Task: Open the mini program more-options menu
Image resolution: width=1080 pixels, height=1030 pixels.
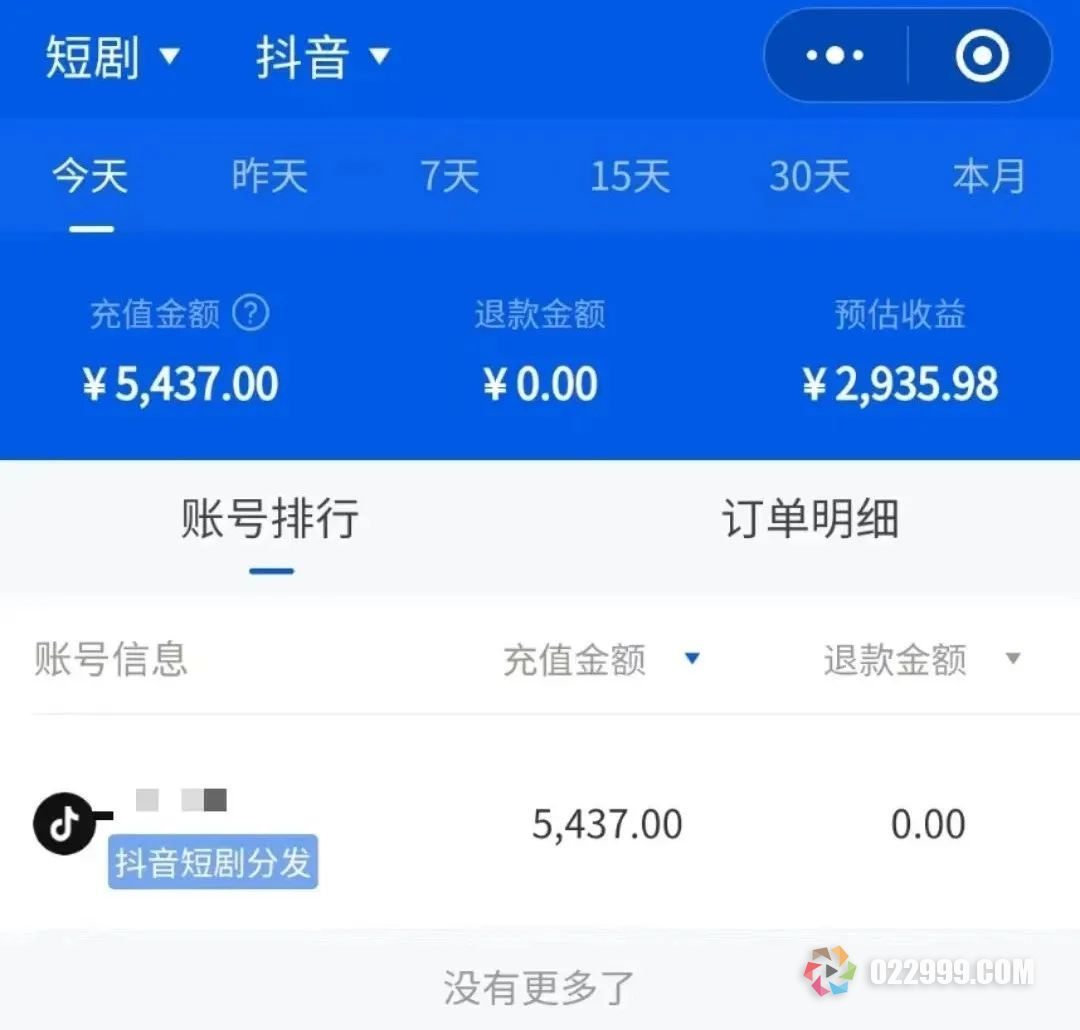Action: 836,56
